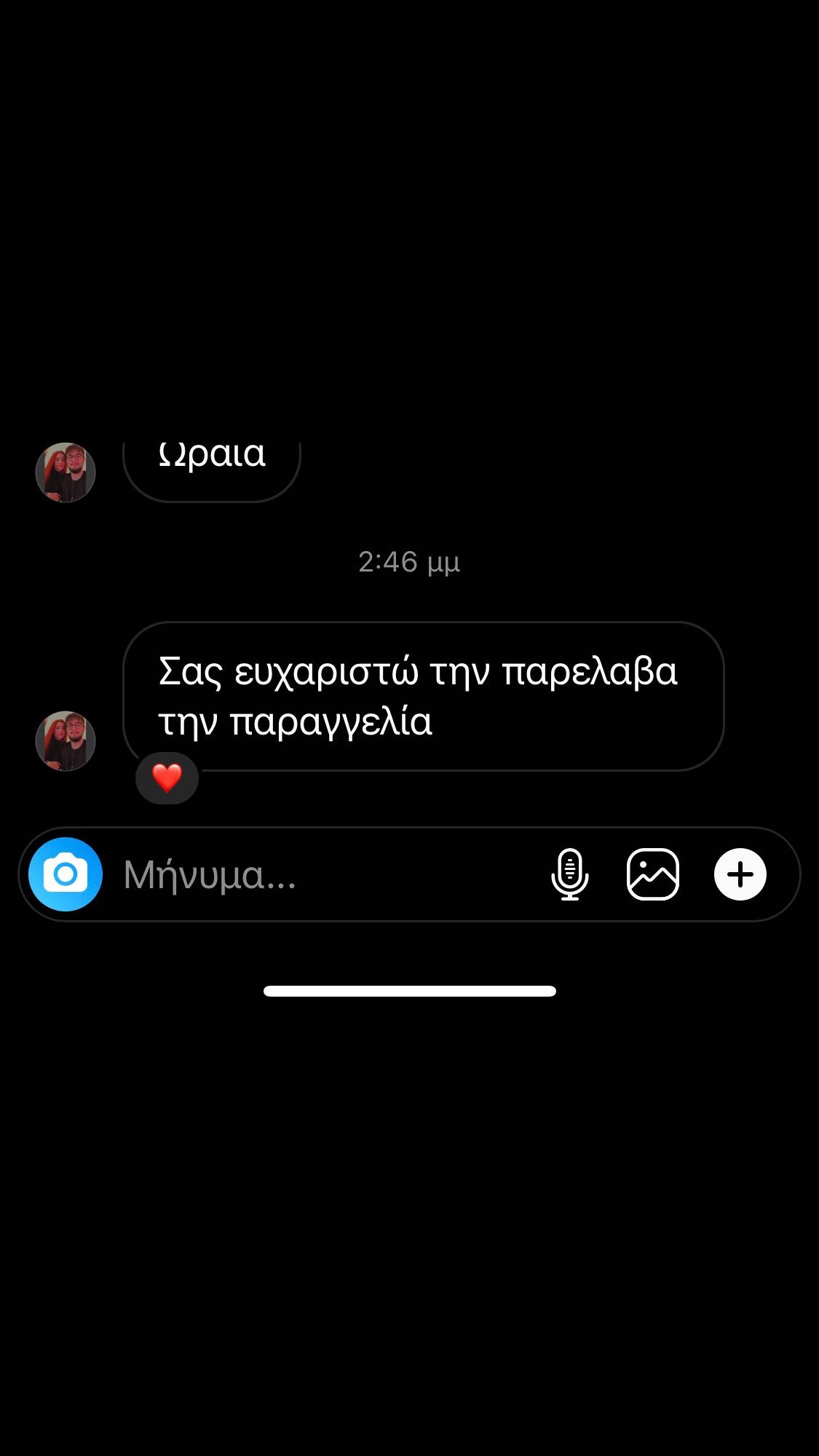Open the photo gallery picker

[x=653, y=874]
